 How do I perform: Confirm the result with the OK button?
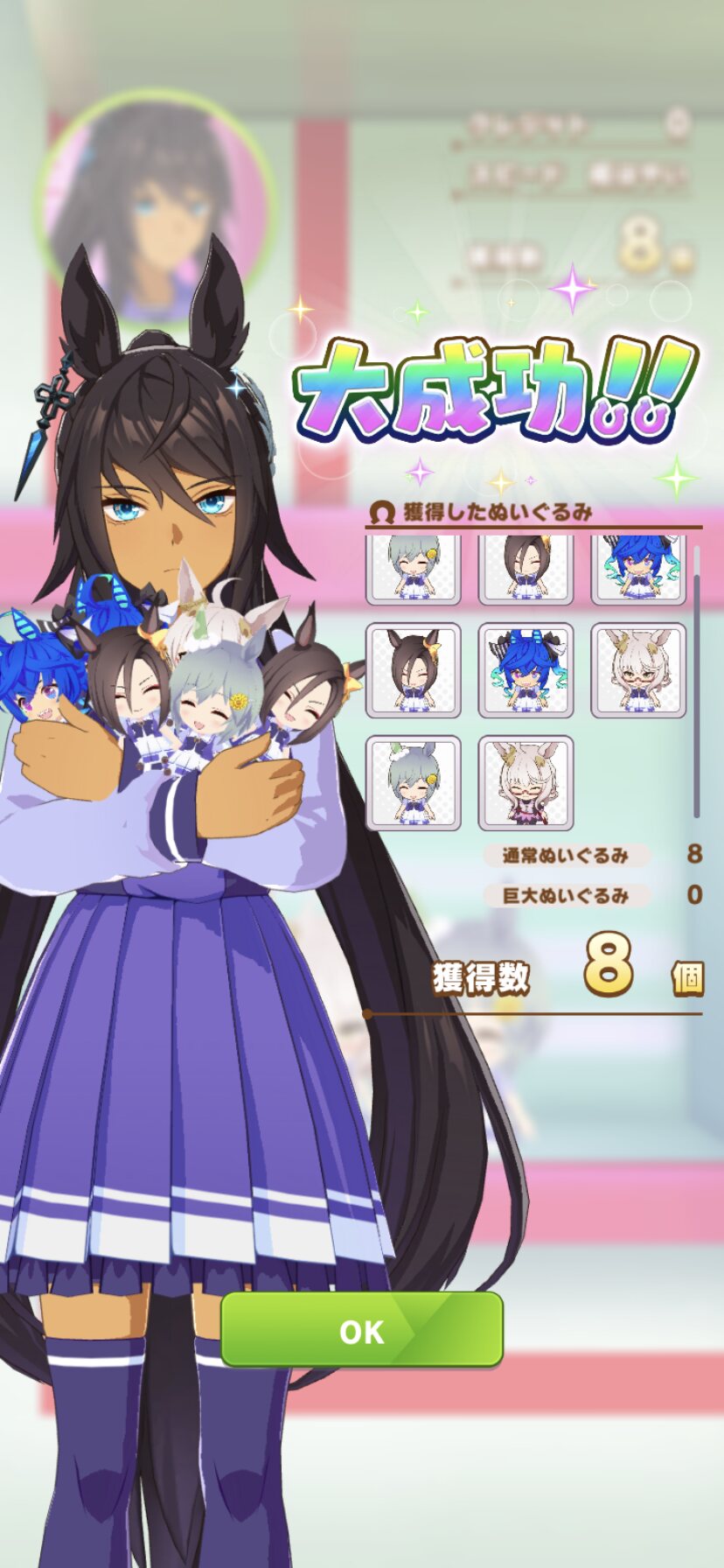(362, 1331)
